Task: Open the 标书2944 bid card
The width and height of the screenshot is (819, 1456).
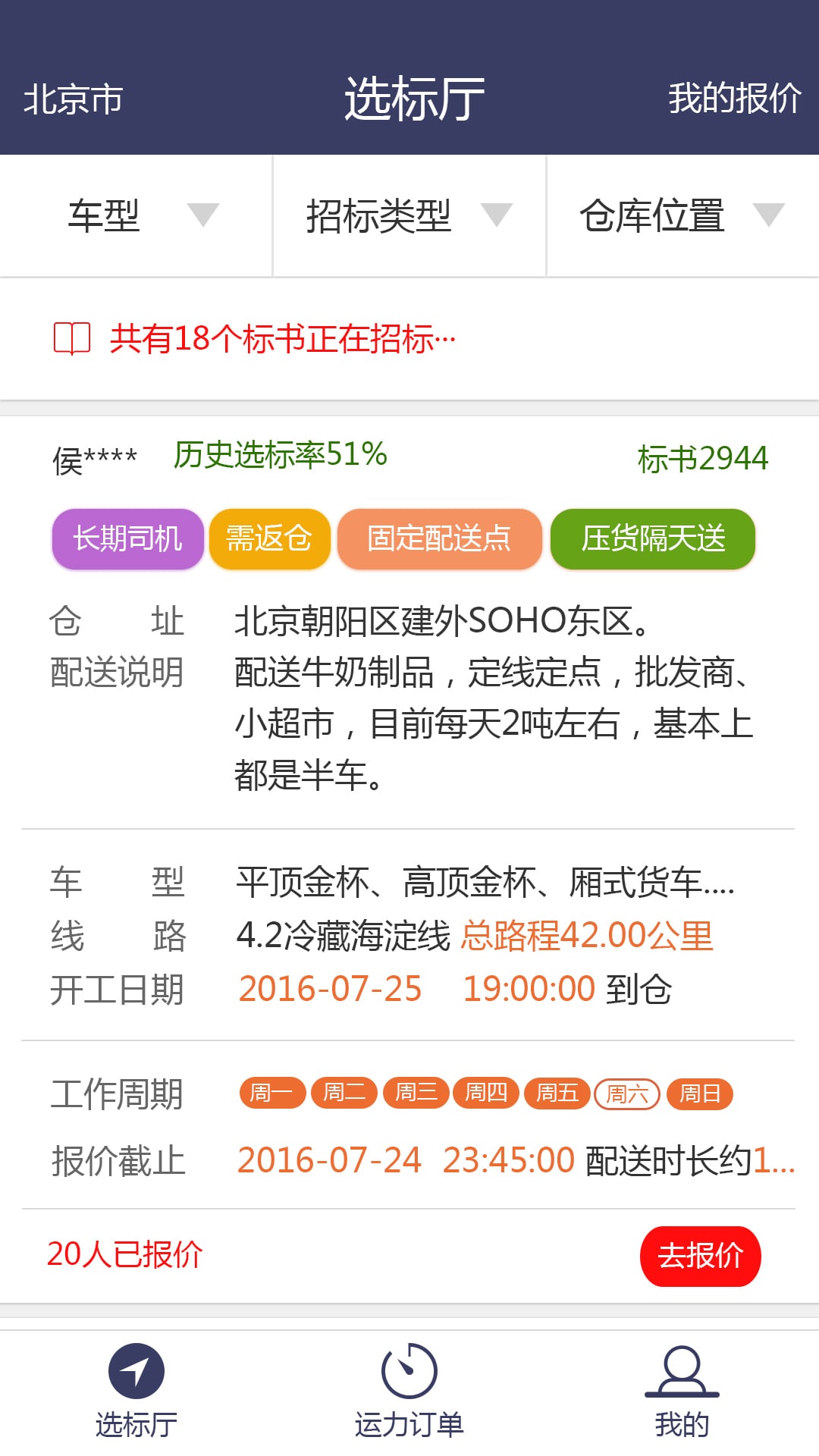Action: (x=409, y=859)
